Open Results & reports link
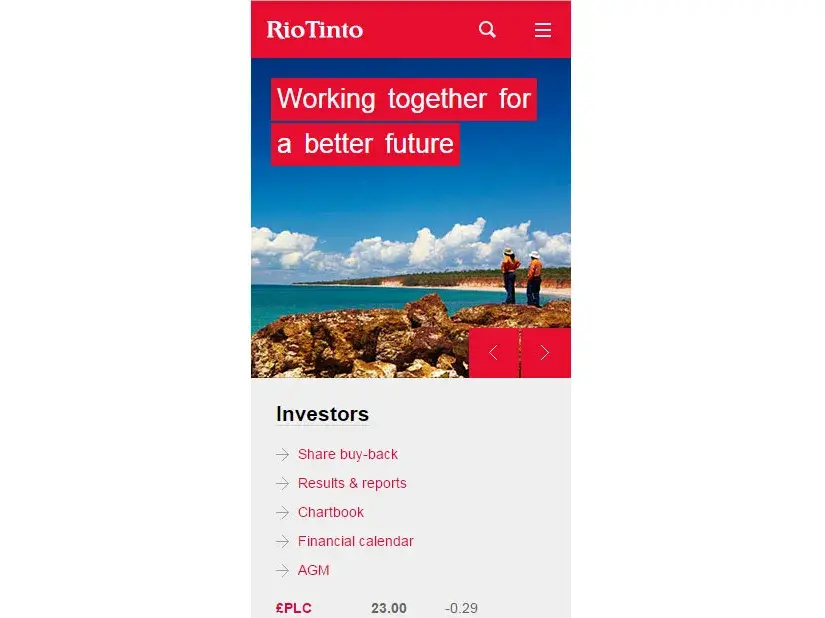Viewport: 825px width, 618px height. [x=352, y=483]
